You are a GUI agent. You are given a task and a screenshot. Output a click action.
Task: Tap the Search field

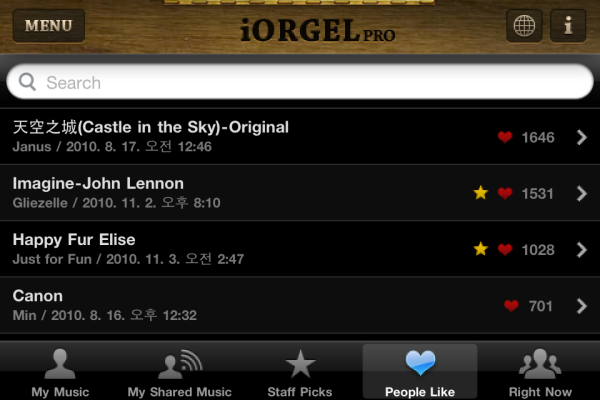(300, 82)
